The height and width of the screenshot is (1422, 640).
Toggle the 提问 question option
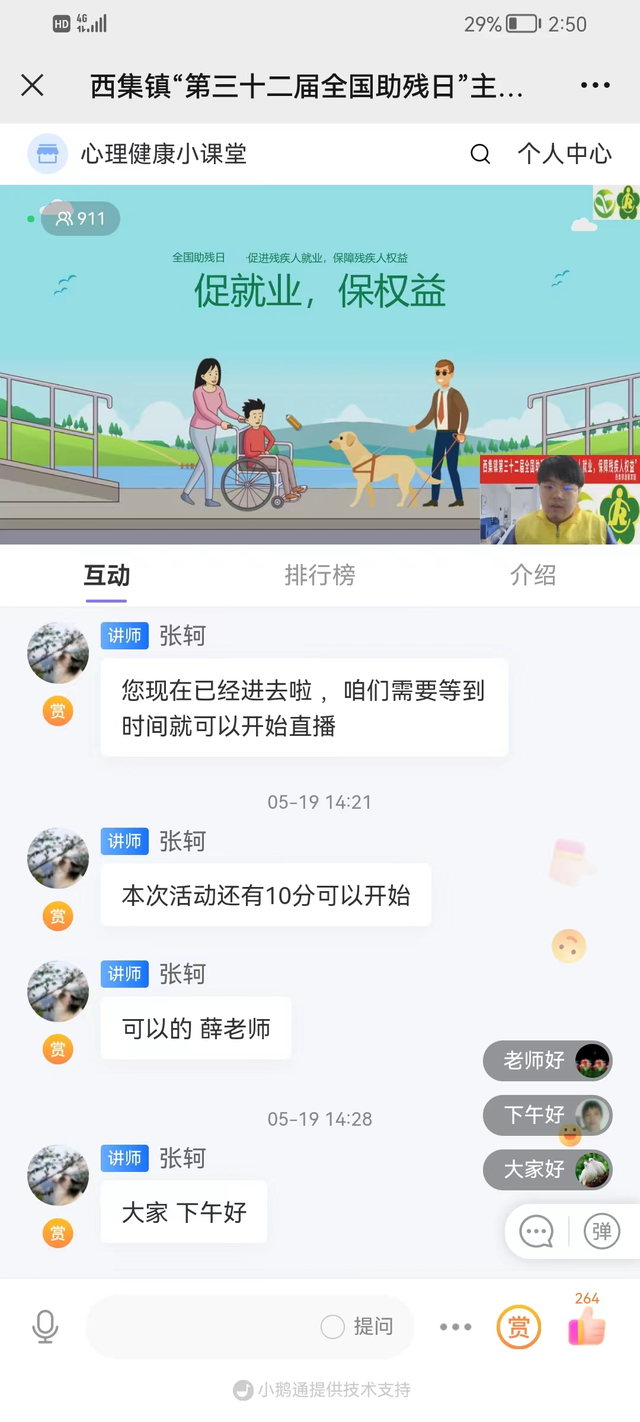[357, 1327]
